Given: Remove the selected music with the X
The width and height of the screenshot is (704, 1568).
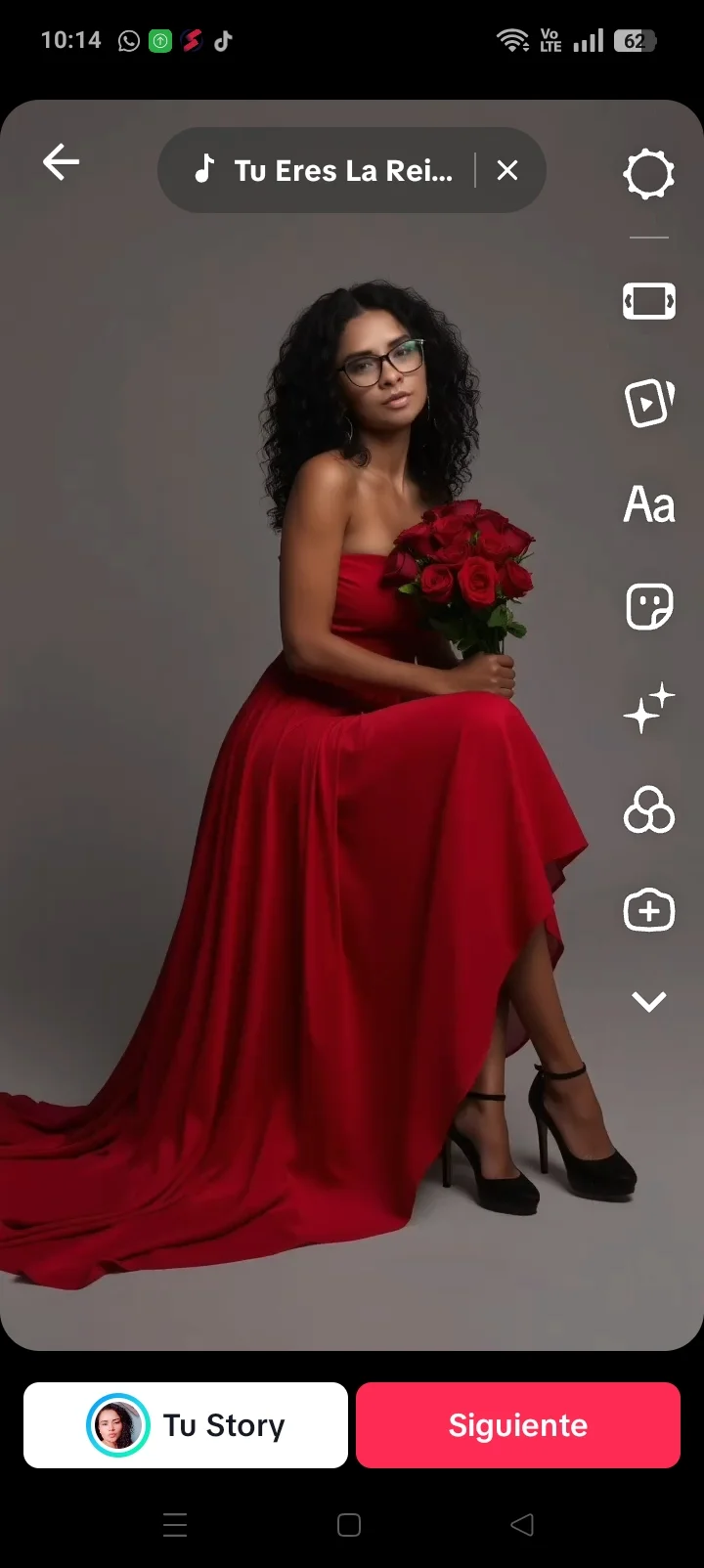Looking at the screenshot, I should point(506,171).
